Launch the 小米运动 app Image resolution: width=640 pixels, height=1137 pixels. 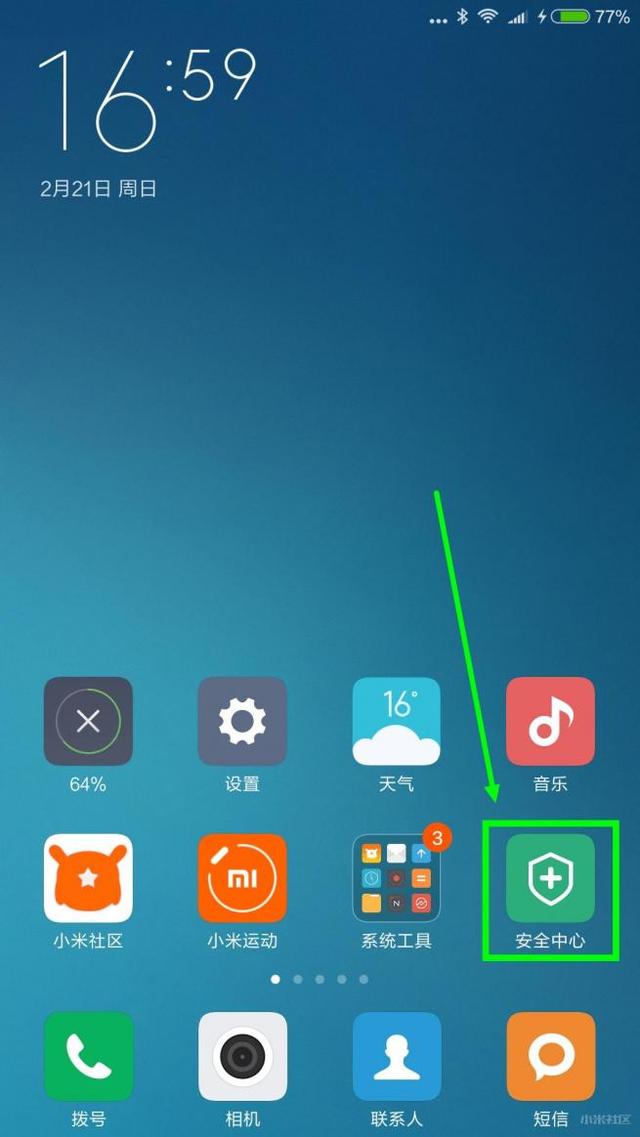point(242,878)
